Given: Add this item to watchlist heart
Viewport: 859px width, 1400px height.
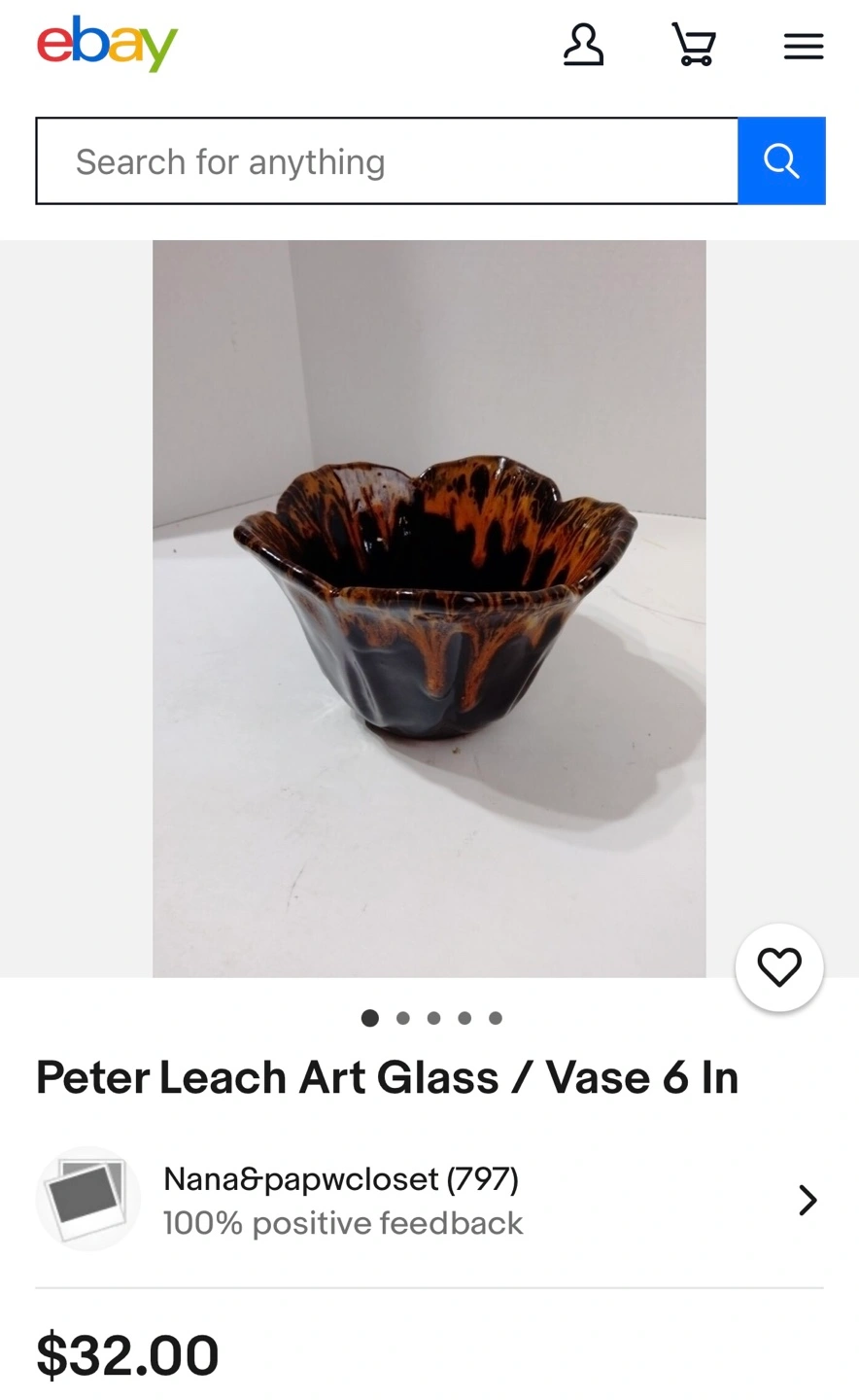Looking at the screenshot, I should (x=779, y=967).
